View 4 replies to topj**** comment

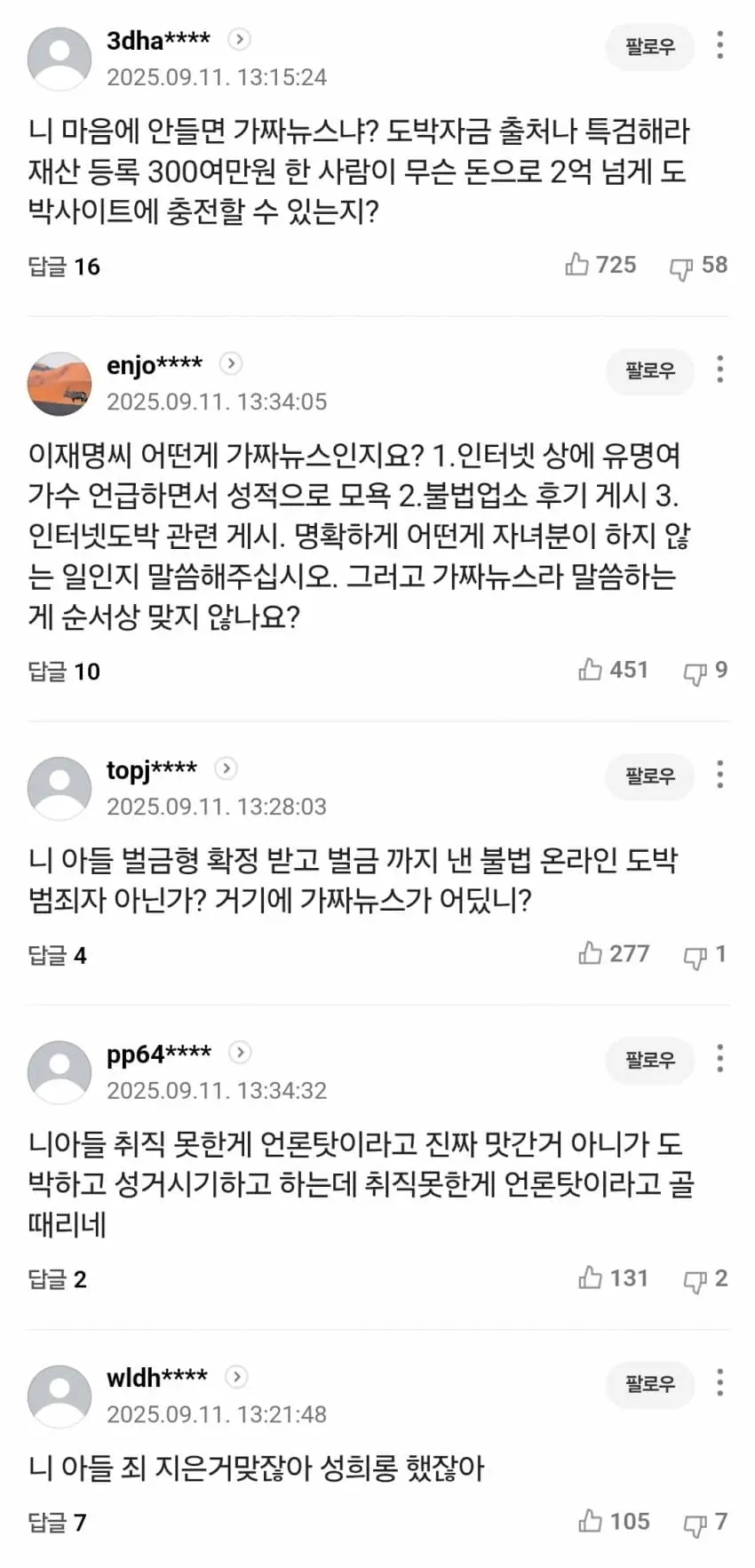(57, 955)
